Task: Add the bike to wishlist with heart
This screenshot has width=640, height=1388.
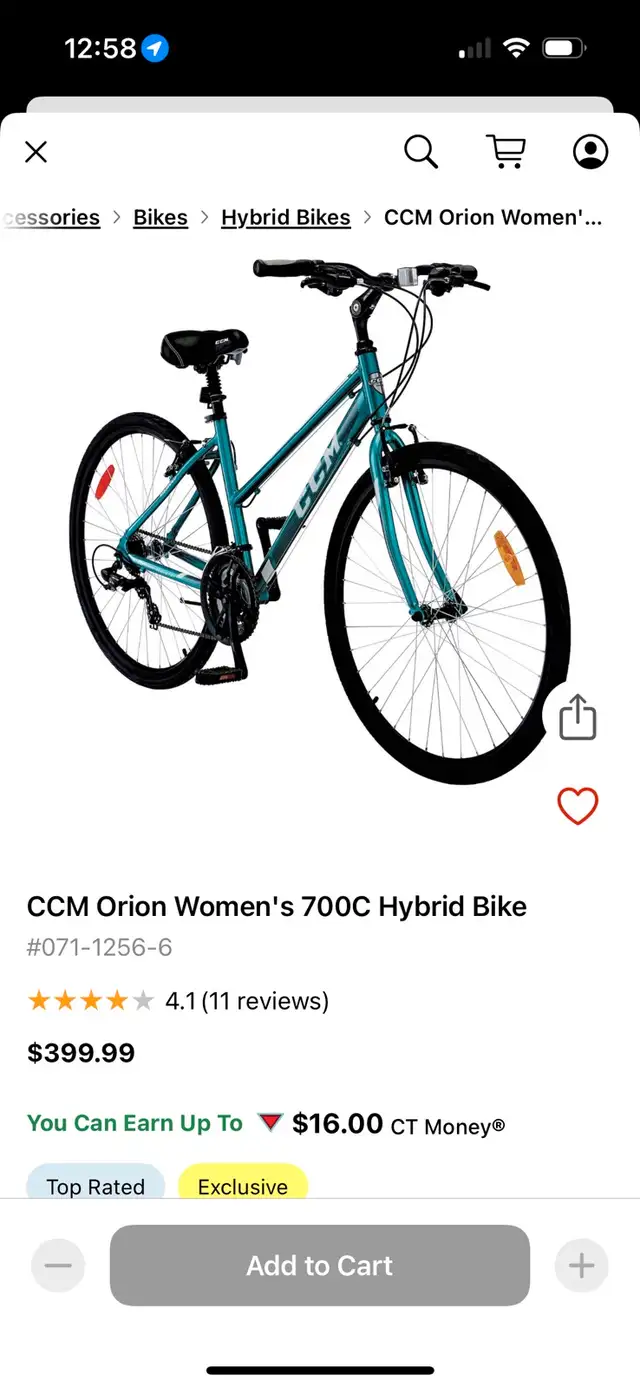Action: (578, 806)
